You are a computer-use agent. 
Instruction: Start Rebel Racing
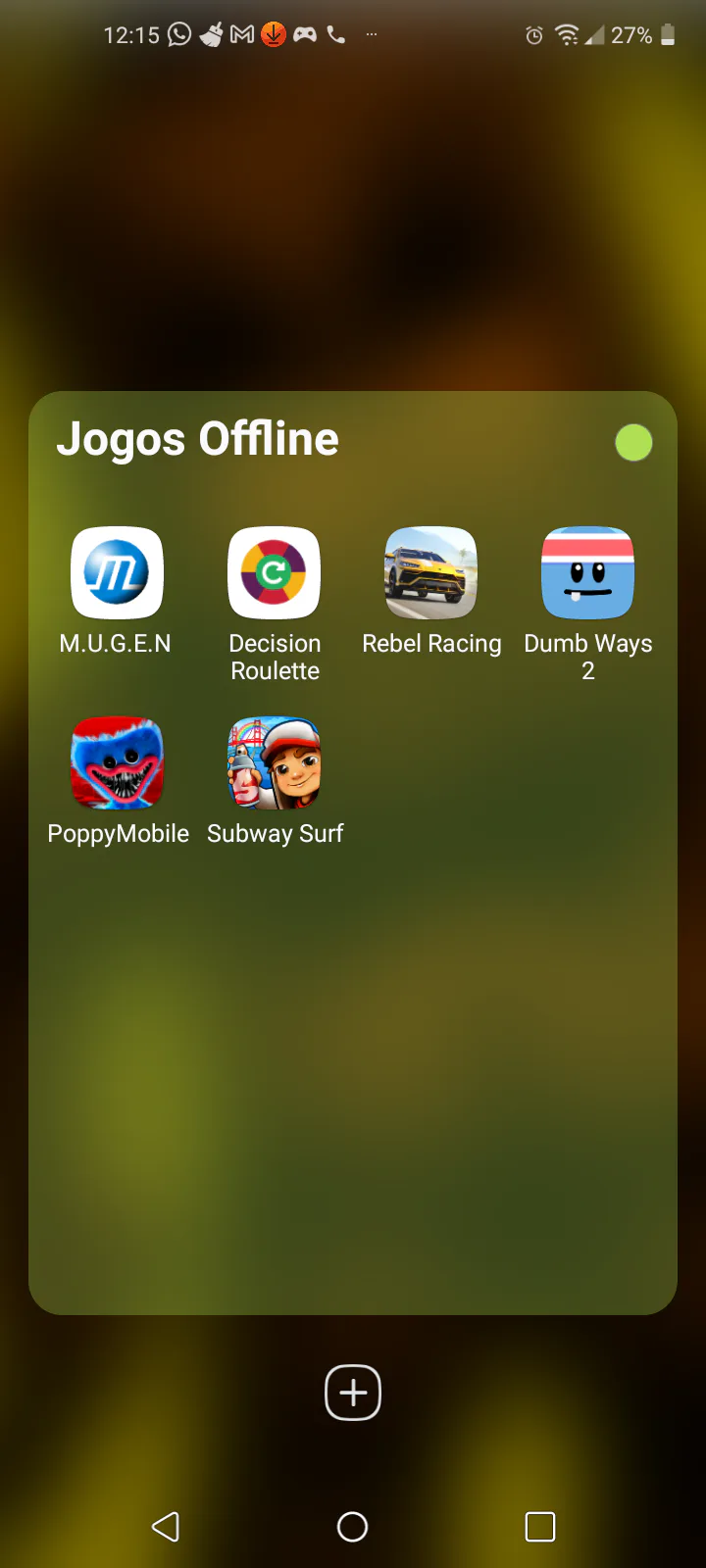(431, 573)
